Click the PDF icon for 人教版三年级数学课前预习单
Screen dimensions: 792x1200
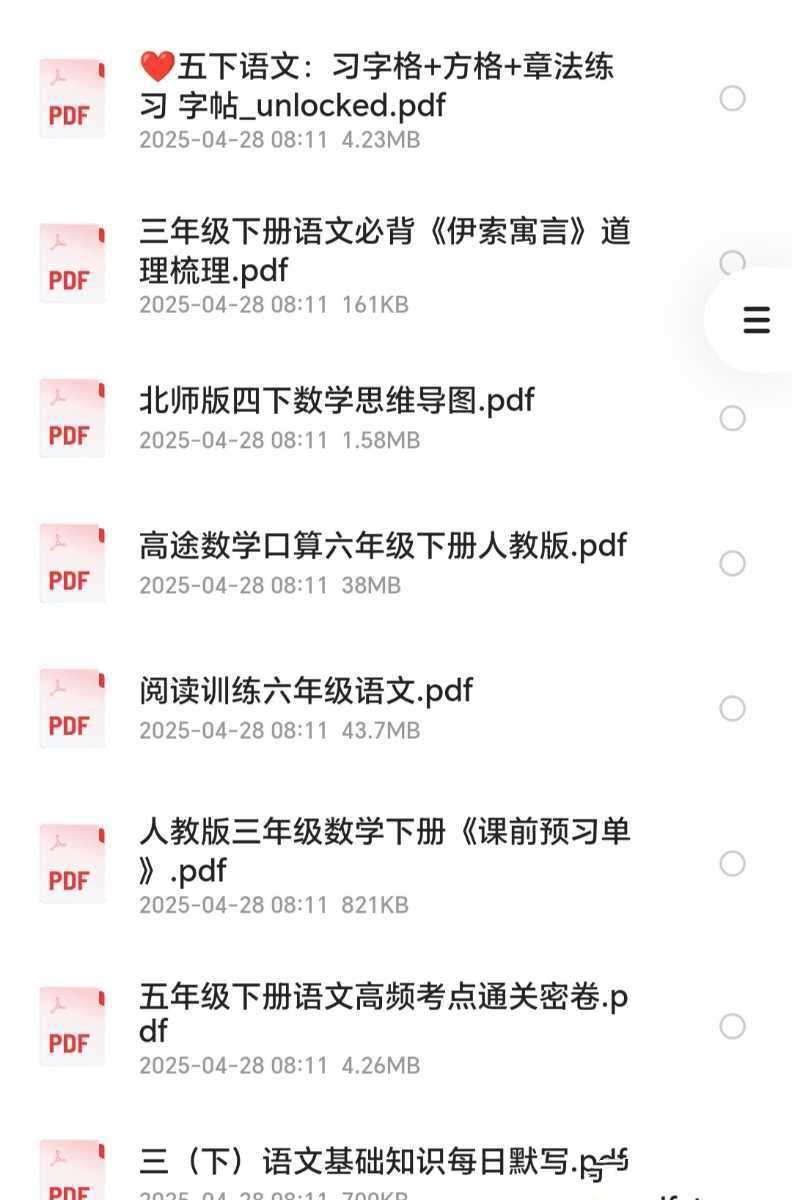[x=71, y=862]
